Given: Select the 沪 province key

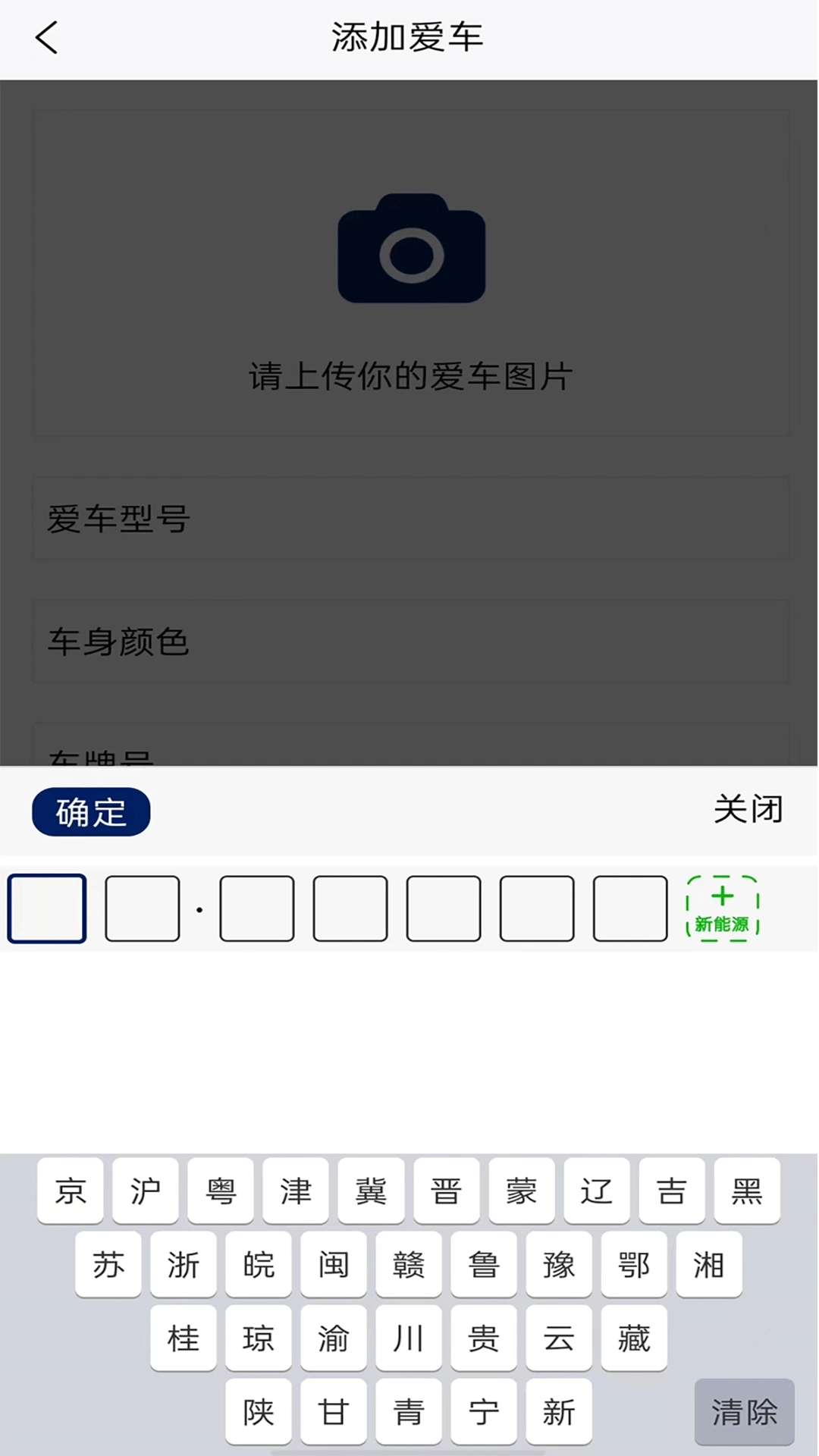Looking at the screenshot, I should coord(145,1191).
